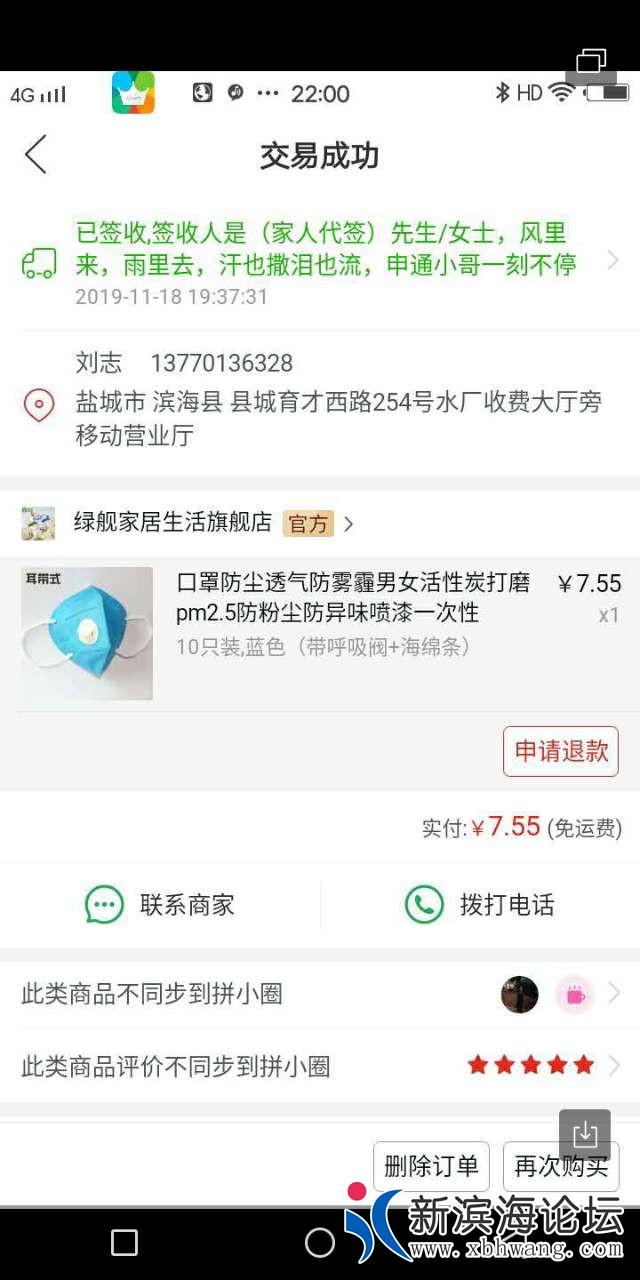Tap the 申请退款 button
This screenshot has width=640, height=1280.
pos(560,751)
